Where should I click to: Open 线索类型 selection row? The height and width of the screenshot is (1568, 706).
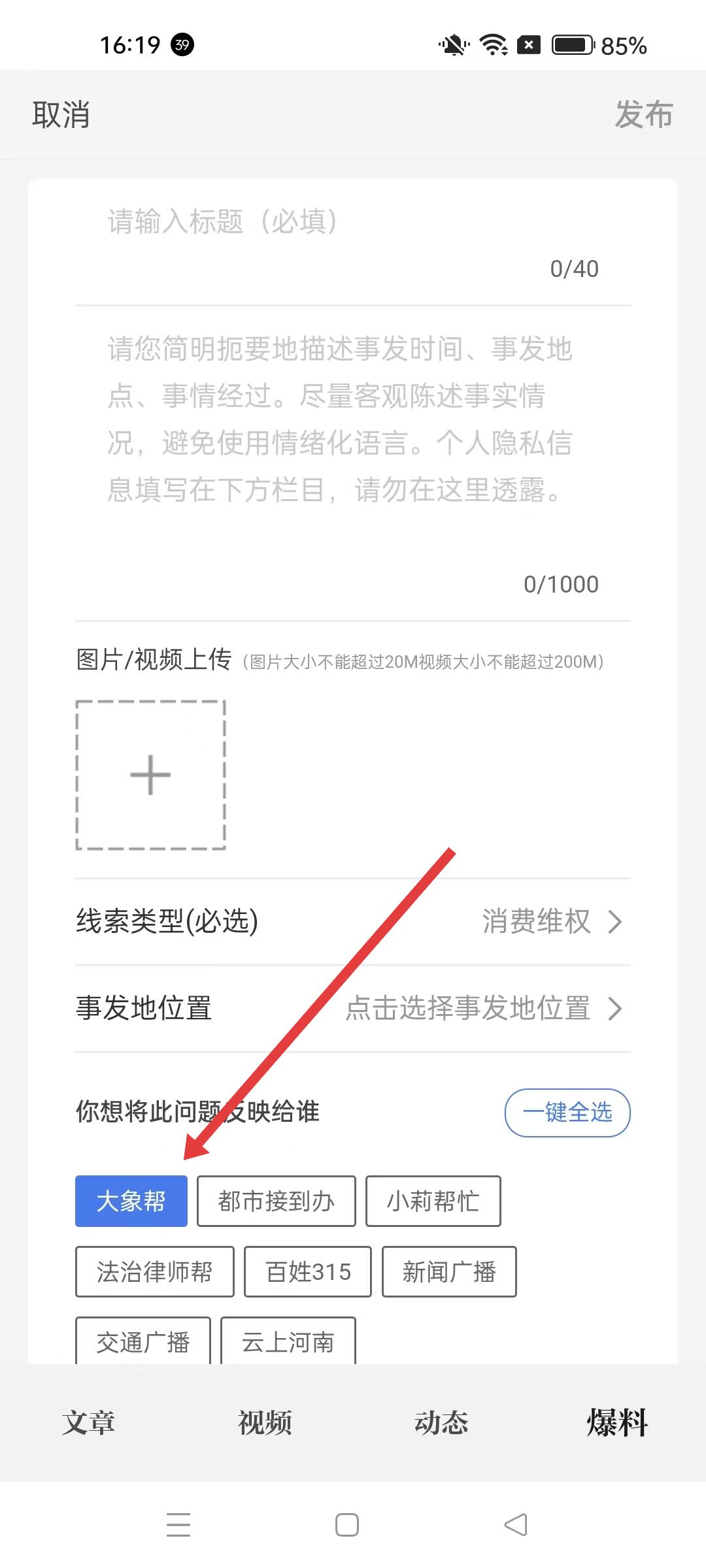tap(353, 921)
